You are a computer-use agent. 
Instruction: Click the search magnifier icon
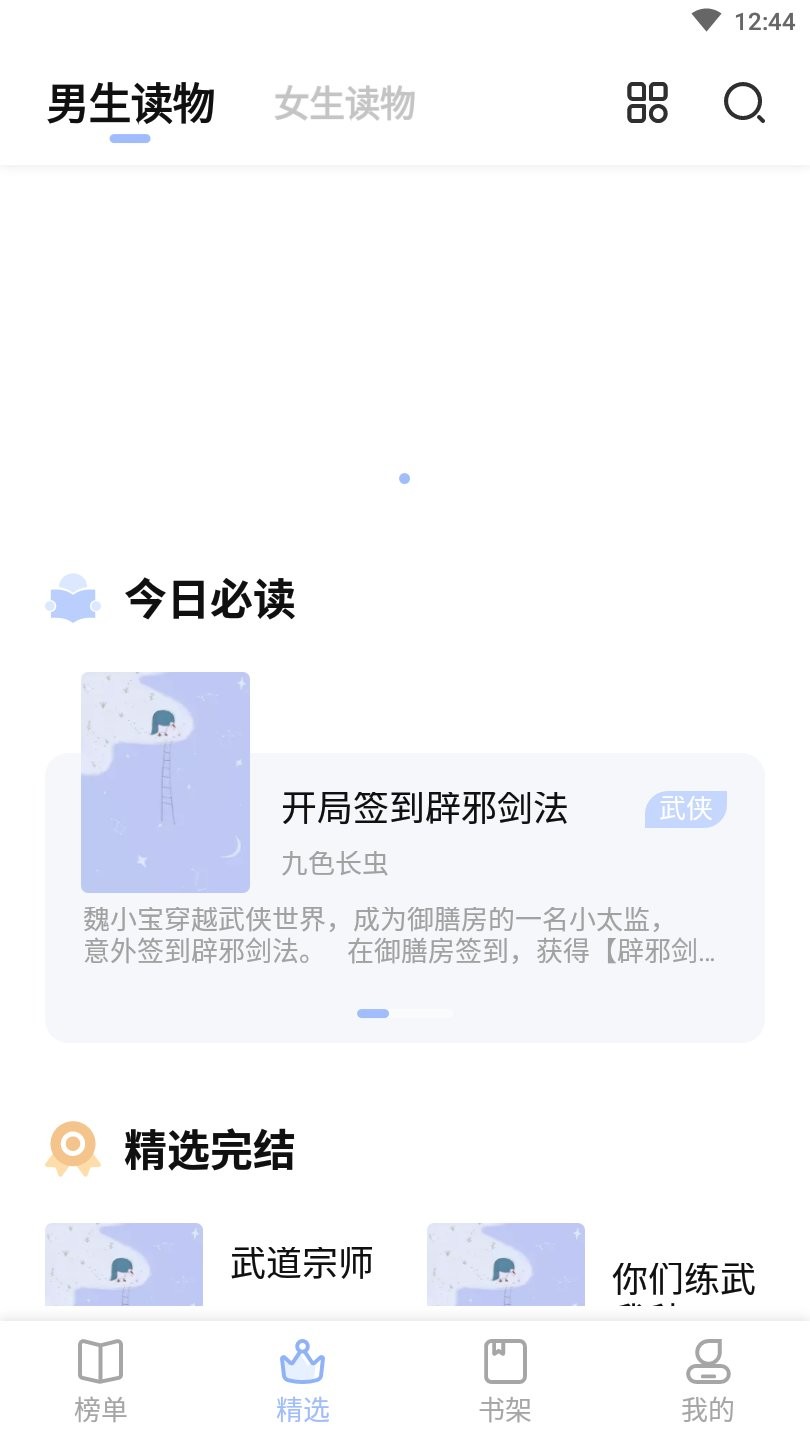[x=744, y=103]
